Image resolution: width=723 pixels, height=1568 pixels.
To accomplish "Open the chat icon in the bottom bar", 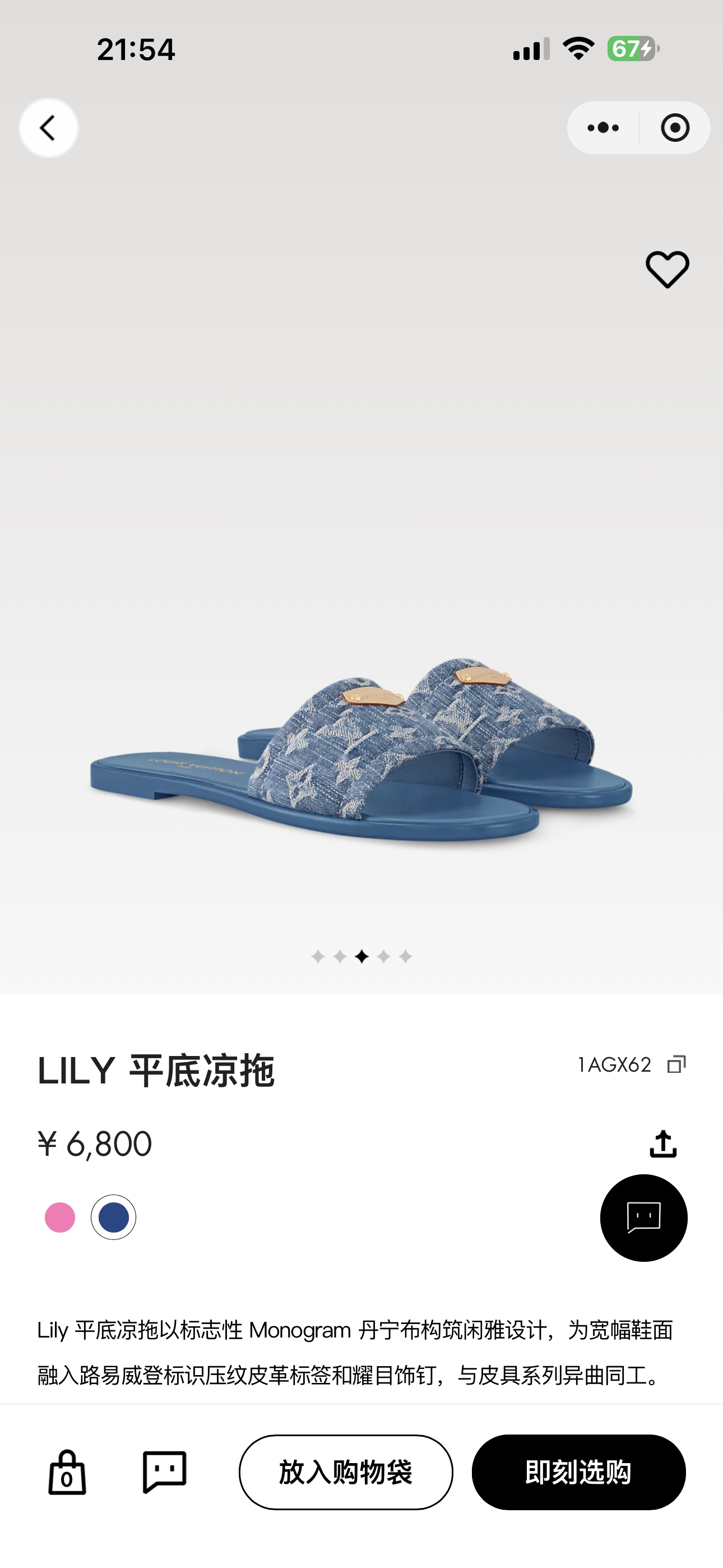I will (x=164, y=1473).
